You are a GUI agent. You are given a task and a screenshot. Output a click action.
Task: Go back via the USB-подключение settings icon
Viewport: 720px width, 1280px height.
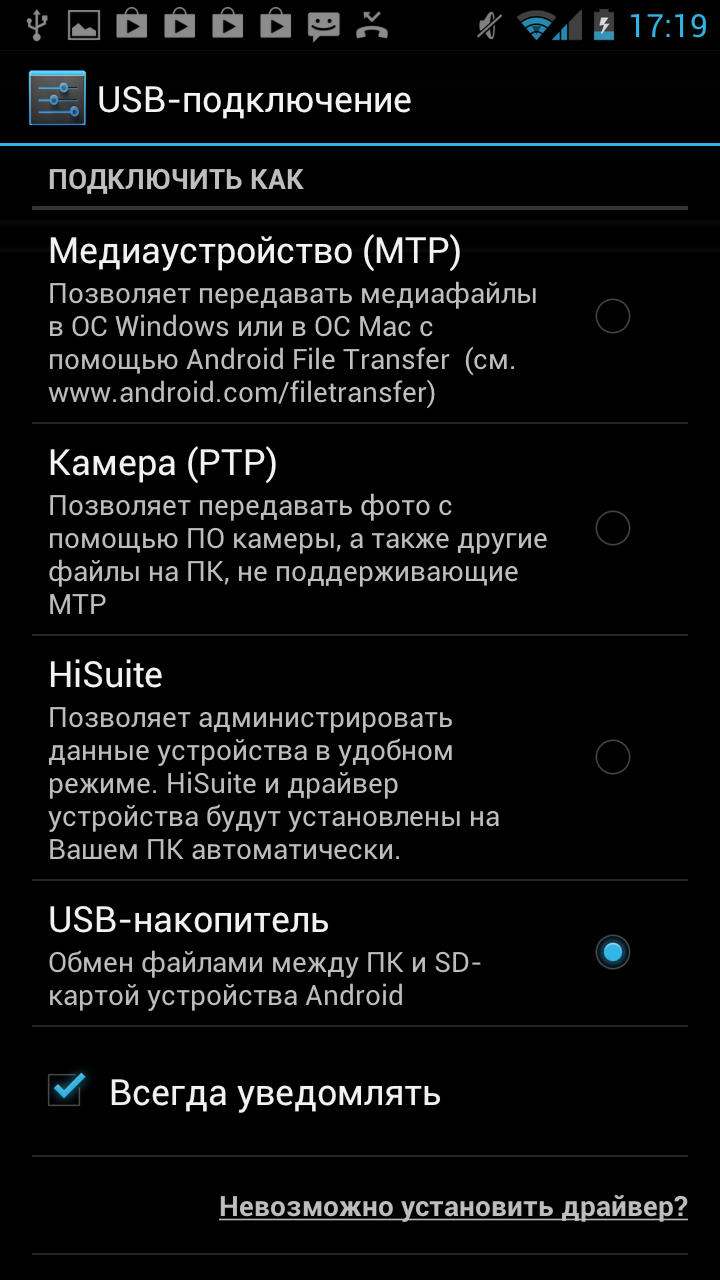click(57, 99)
